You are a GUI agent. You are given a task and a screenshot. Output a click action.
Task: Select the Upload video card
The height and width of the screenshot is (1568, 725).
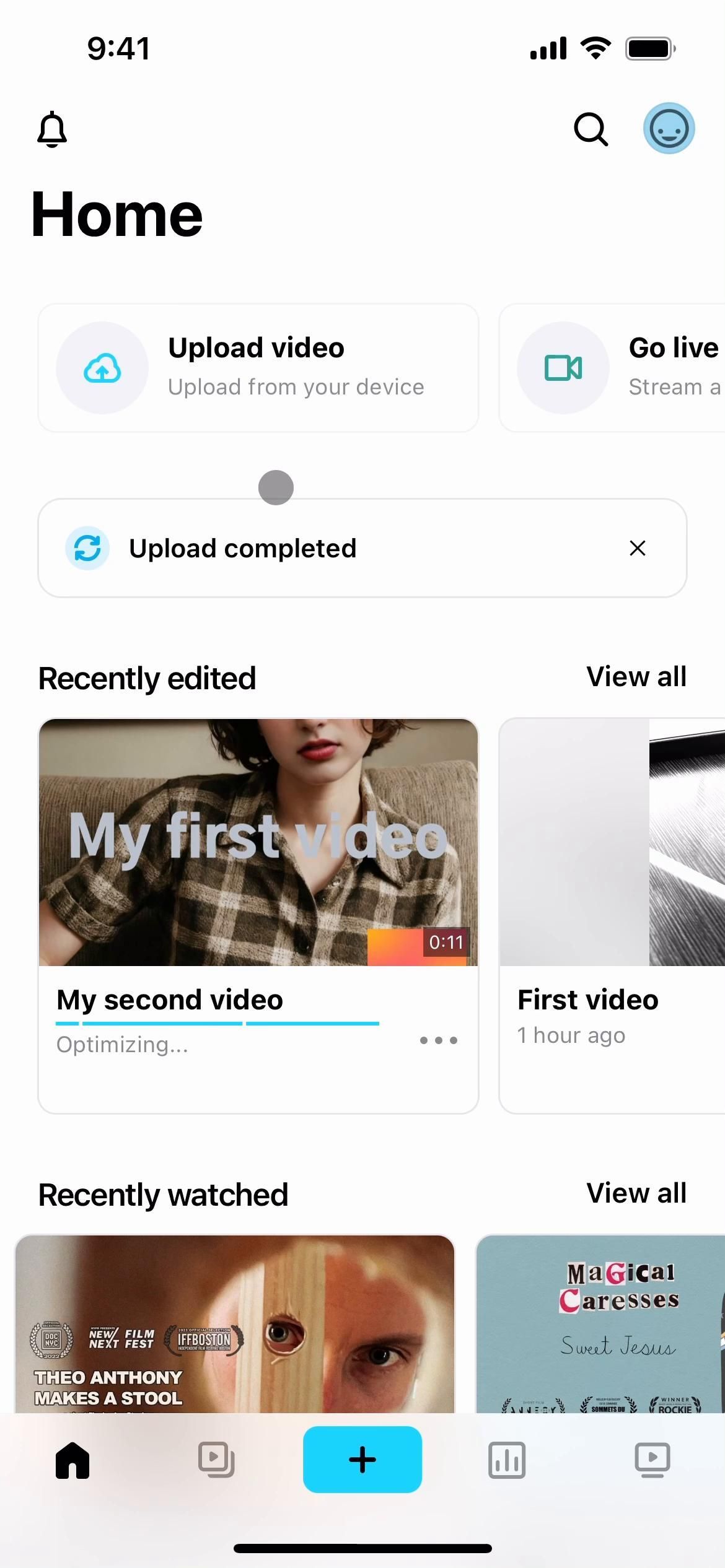point(258,368)
